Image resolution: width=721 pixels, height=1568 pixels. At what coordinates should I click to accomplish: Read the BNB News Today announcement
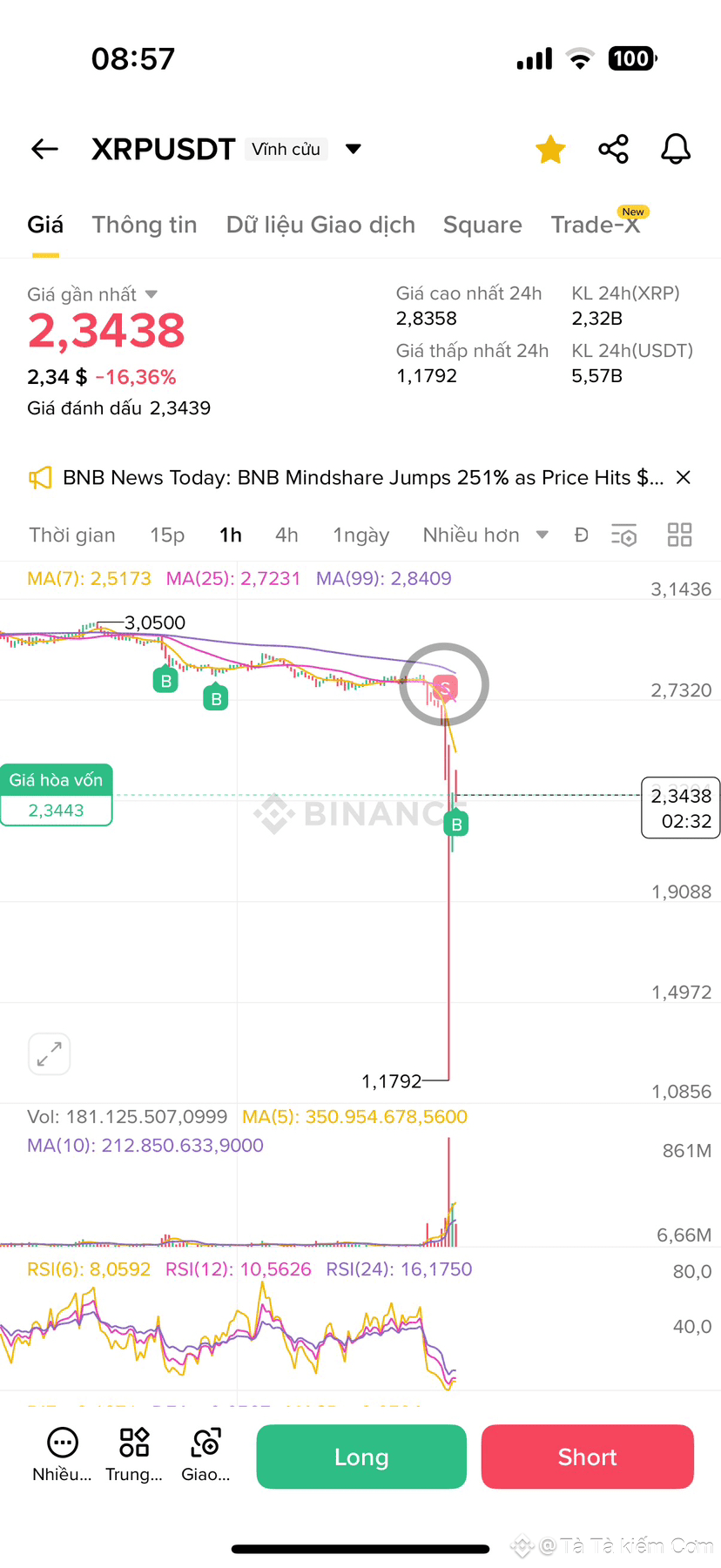362,477
